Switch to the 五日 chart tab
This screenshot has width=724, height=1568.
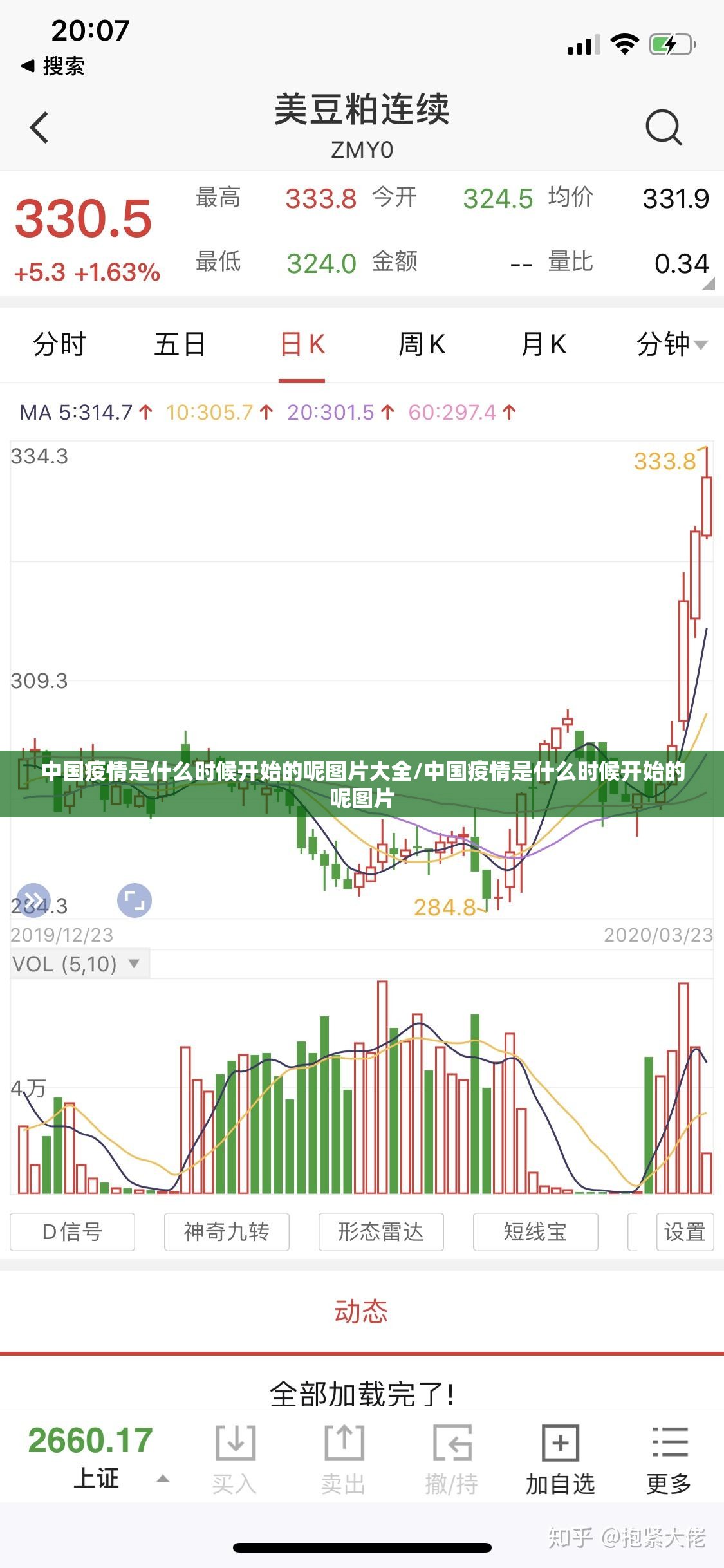coord(180,344)
